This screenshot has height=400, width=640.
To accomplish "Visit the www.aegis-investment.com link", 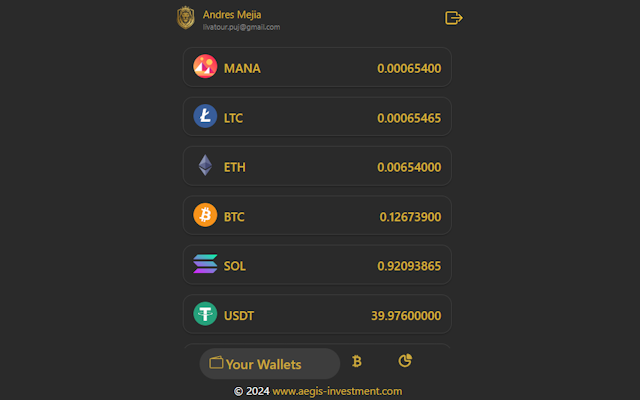I will coord(337,391).
